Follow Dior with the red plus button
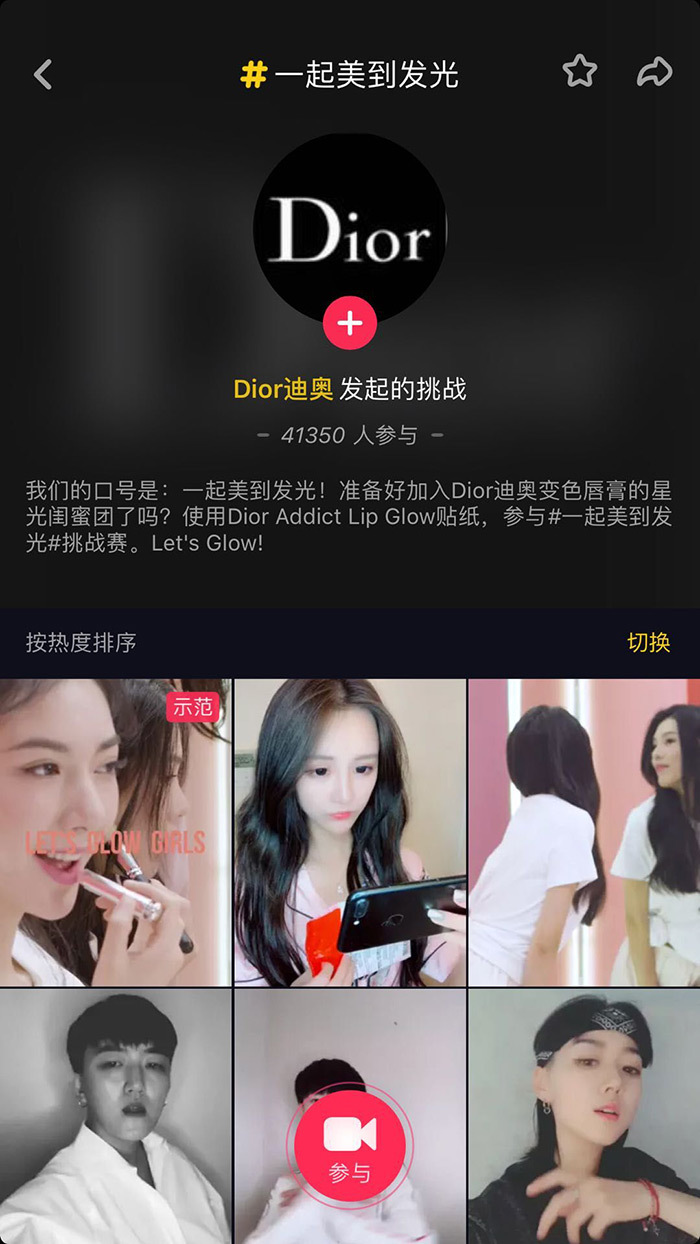Image resolution: width=700 pixels, height=1244 pixels. click(x=349, y=323)
